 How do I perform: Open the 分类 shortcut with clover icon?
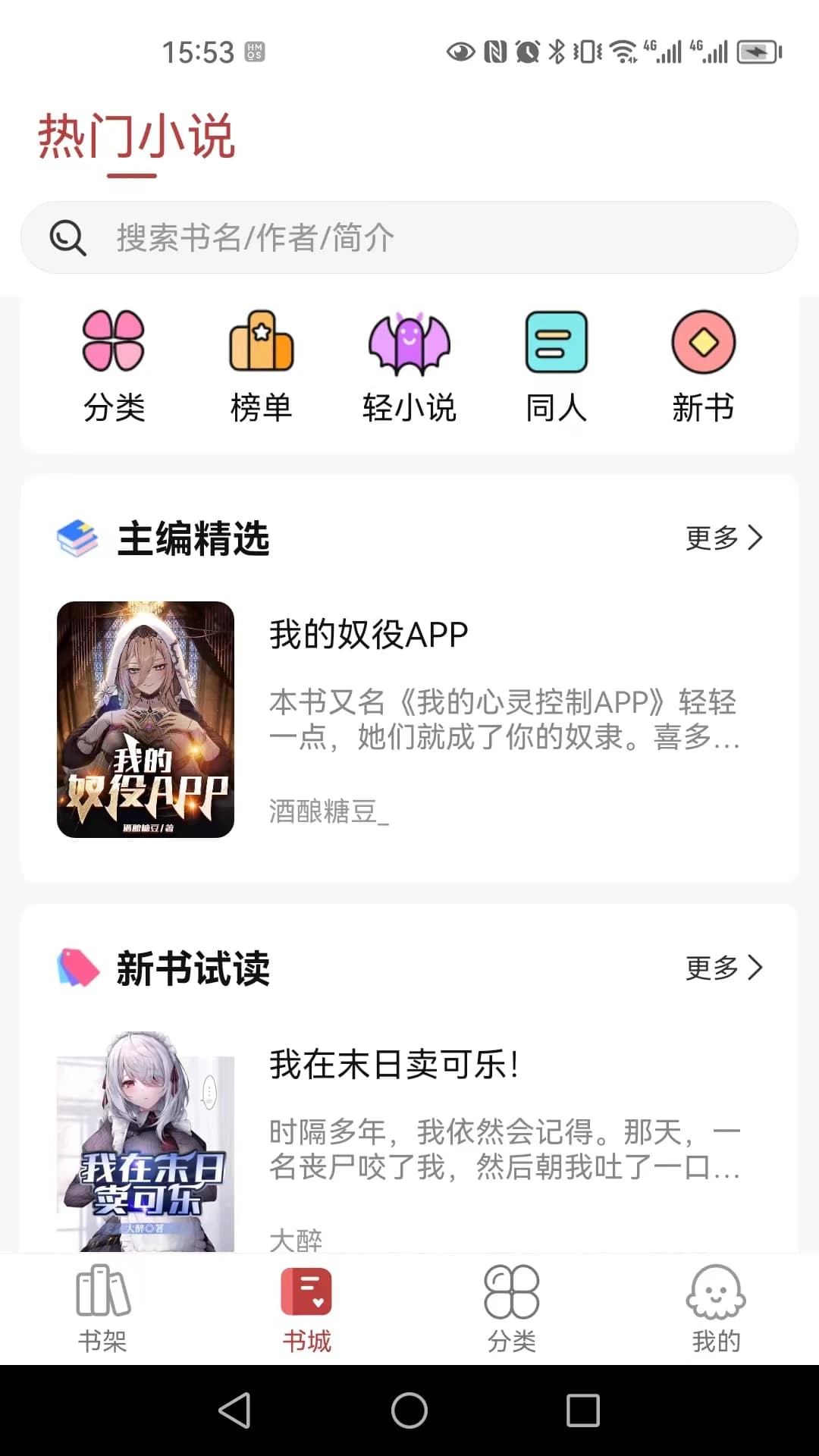tap(114, 366)
